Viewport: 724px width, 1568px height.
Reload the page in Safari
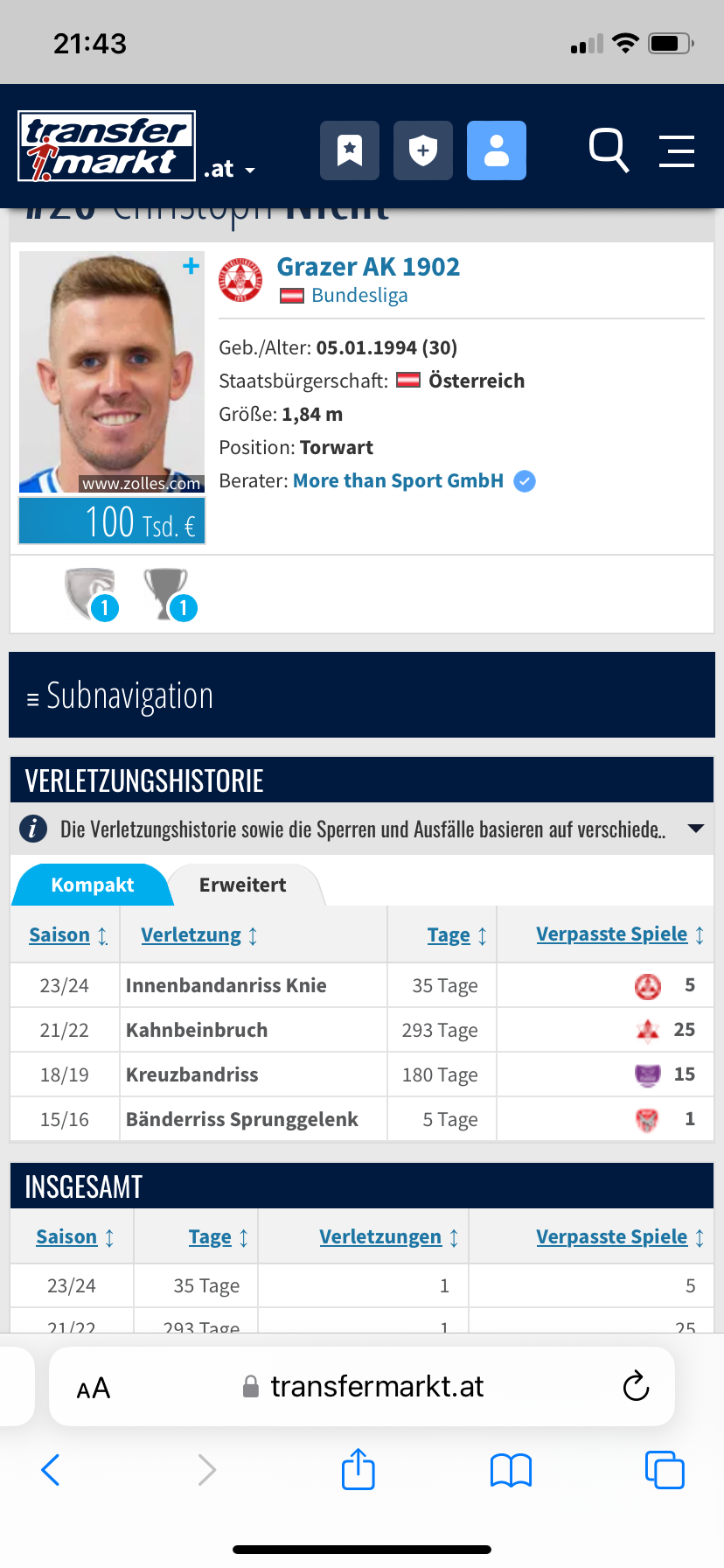tap(636, 1386)
